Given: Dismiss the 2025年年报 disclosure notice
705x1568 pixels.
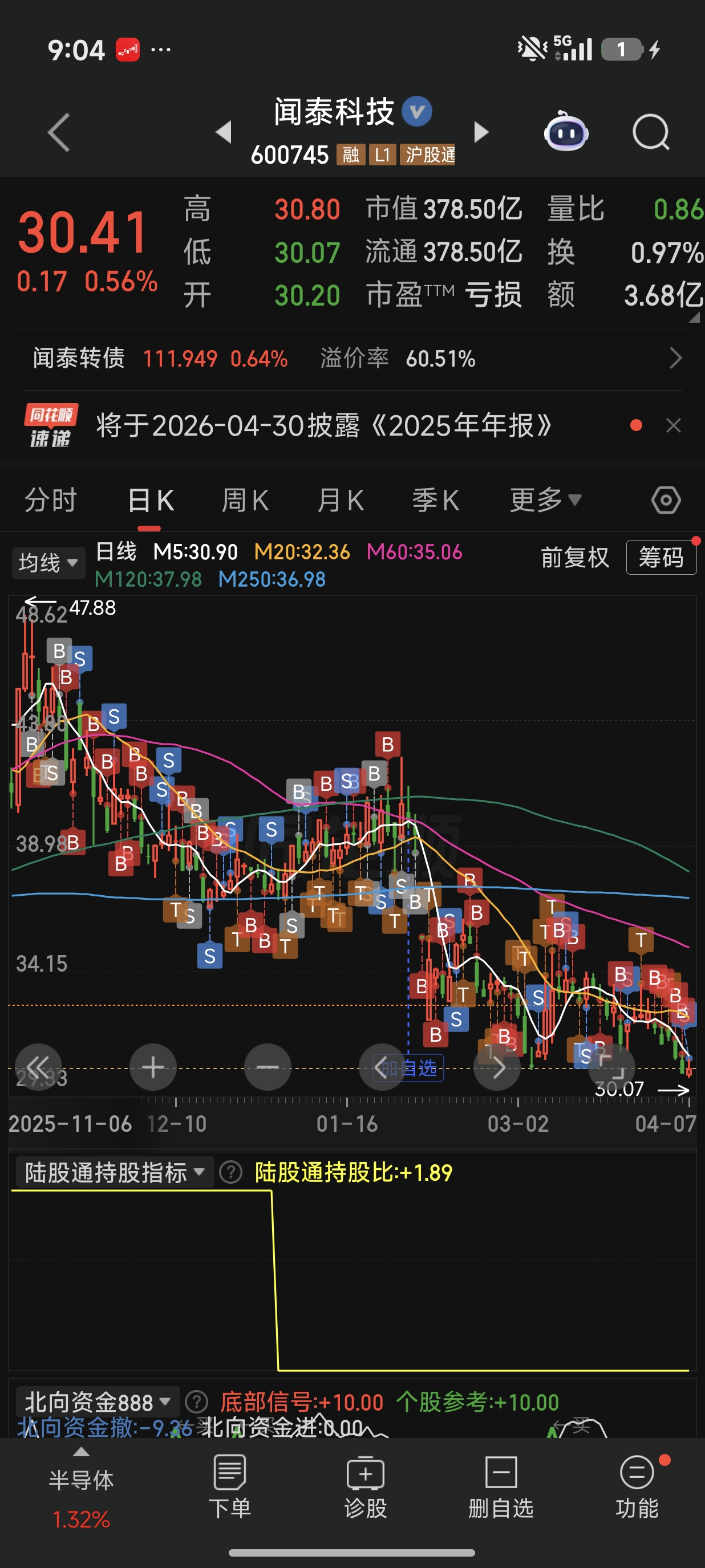Looking at the screenshot, I should 673,425.
